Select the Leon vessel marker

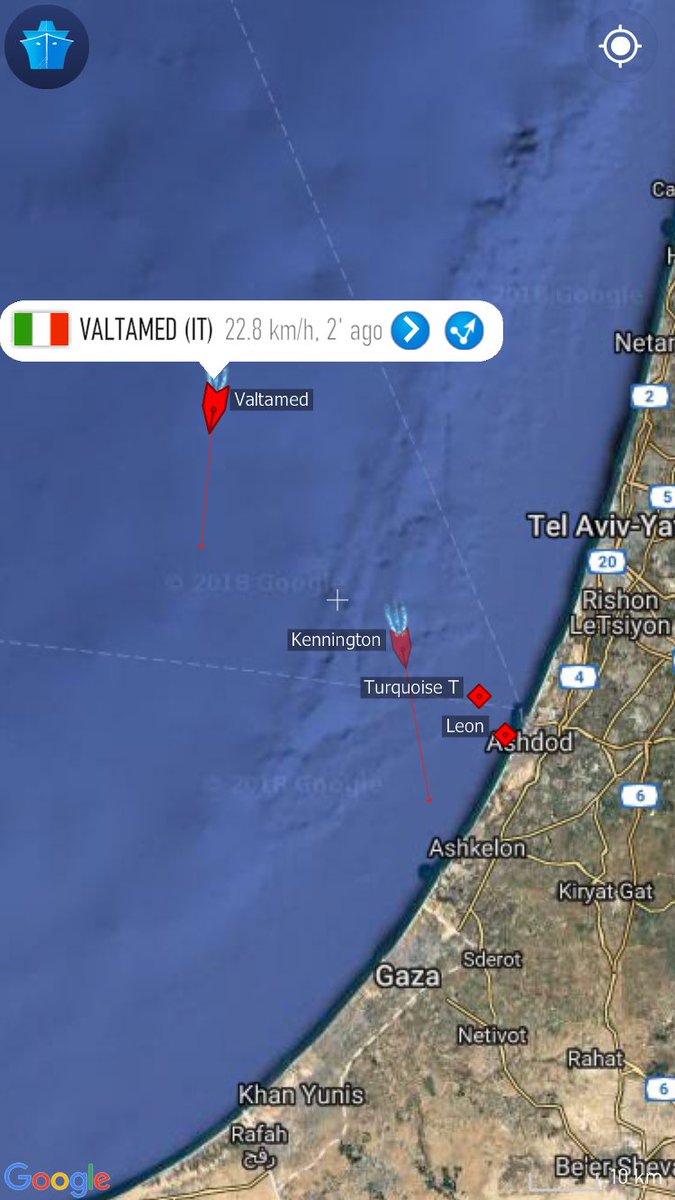pyautogui.click(x=505, y=733)
